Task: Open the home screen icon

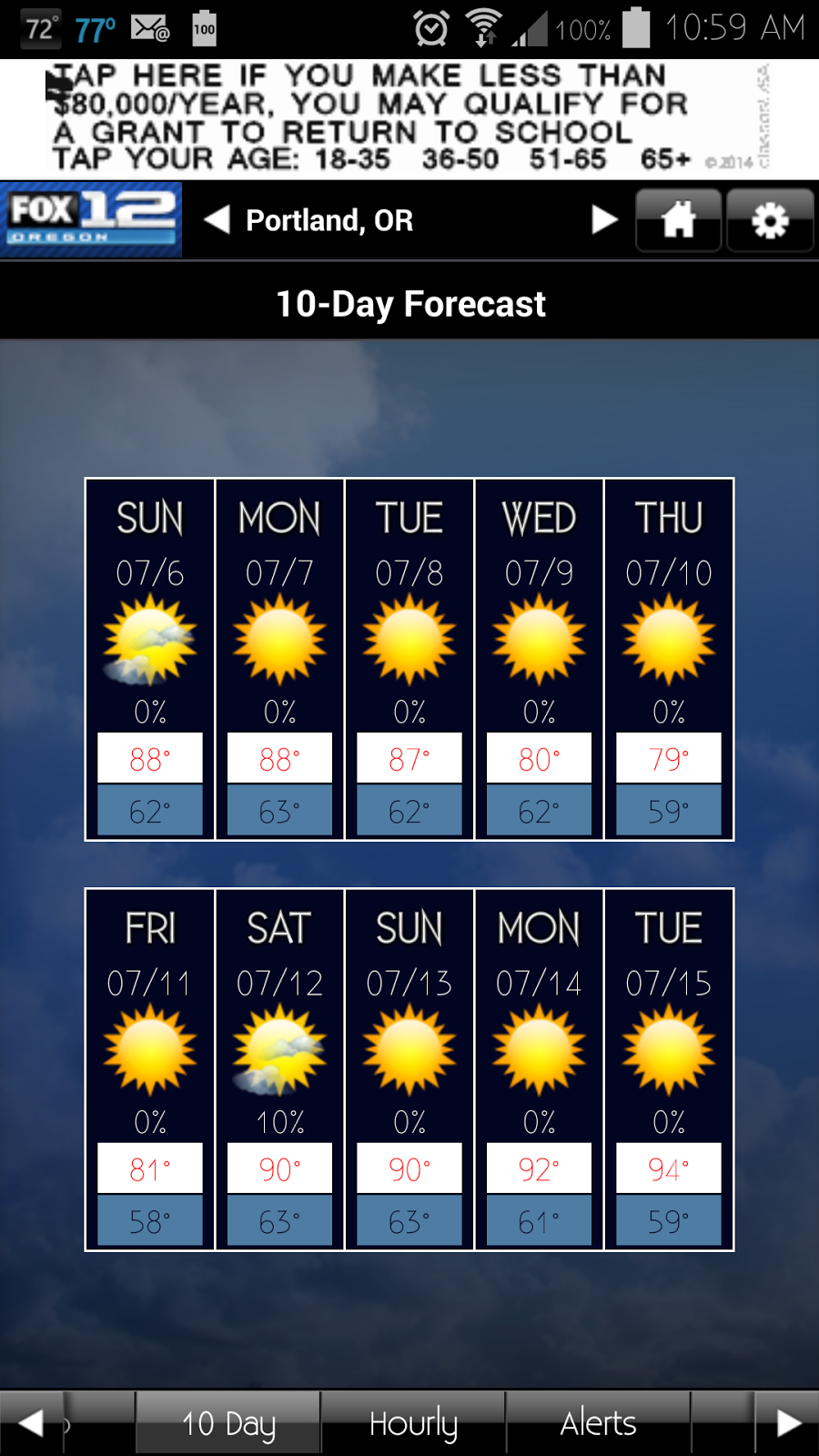Action: pyautogui.click(x=678, y=220)
